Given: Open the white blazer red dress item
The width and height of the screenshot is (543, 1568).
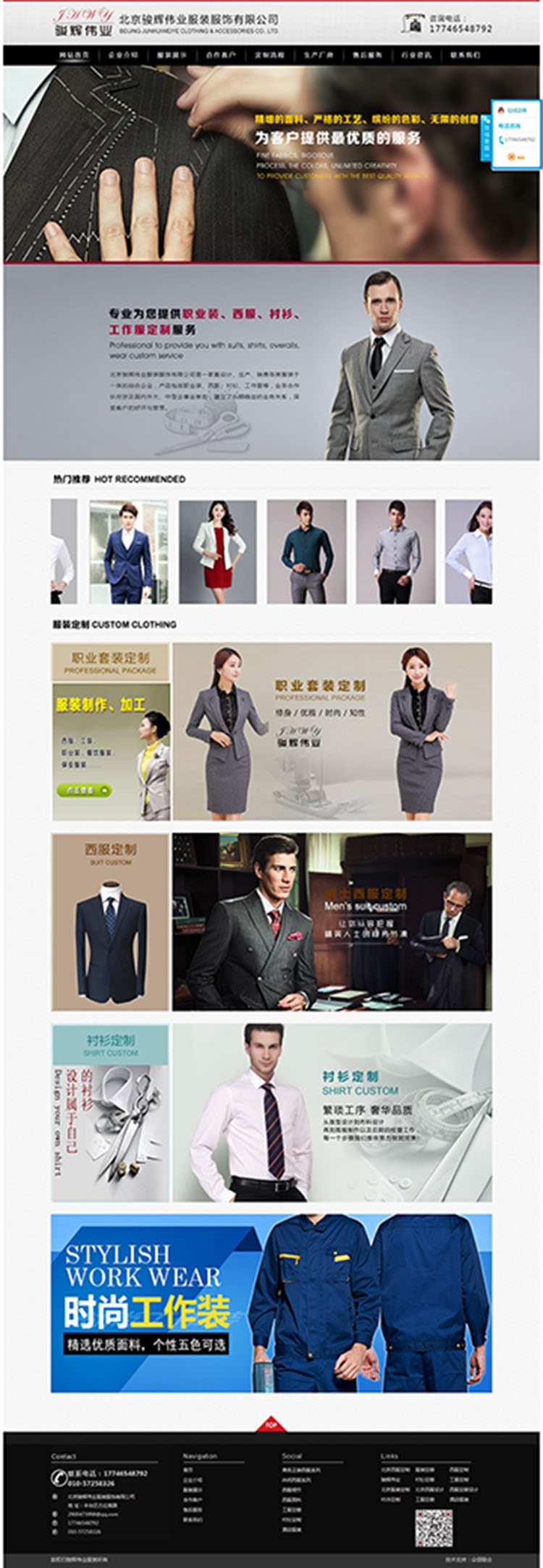Looking at the screenshot, I should pyautogui.click(x=217, y=551).
